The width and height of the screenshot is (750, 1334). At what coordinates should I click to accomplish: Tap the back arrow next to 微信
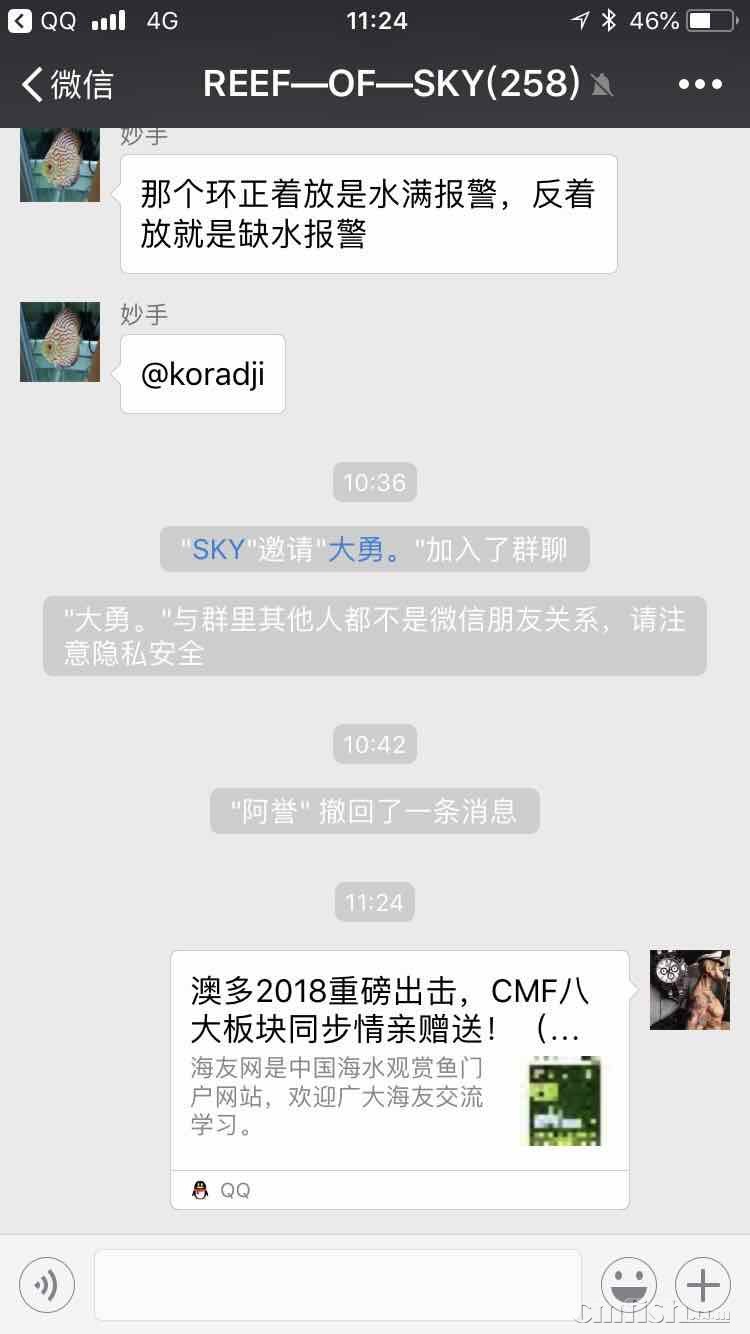[x=30, y=86]
